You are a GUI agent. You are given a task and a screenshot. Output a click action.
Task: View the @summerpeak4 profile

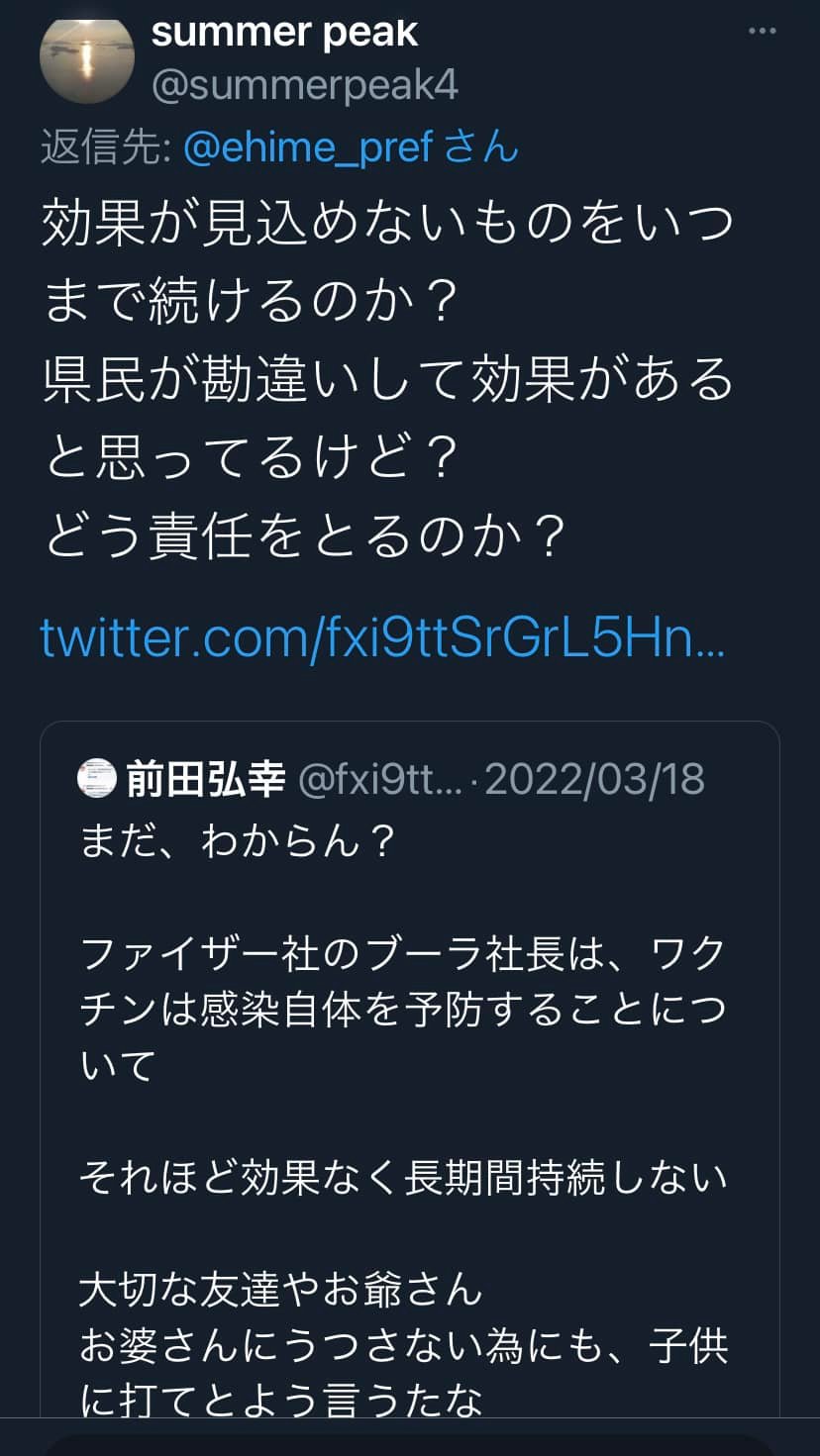[x=304, y=86]
